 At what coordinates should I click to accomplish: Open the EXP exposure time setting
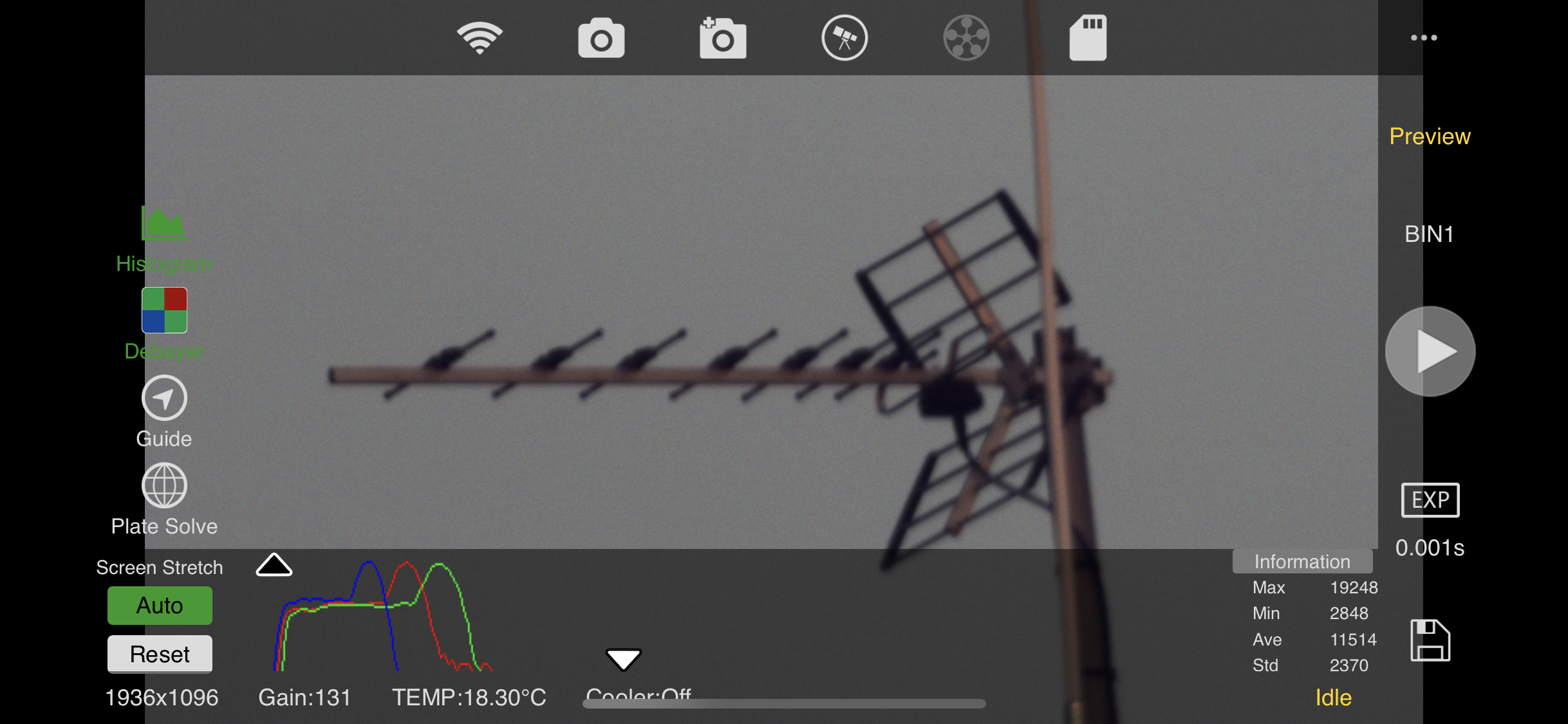pyautogui.click(x=1430, y=500)
